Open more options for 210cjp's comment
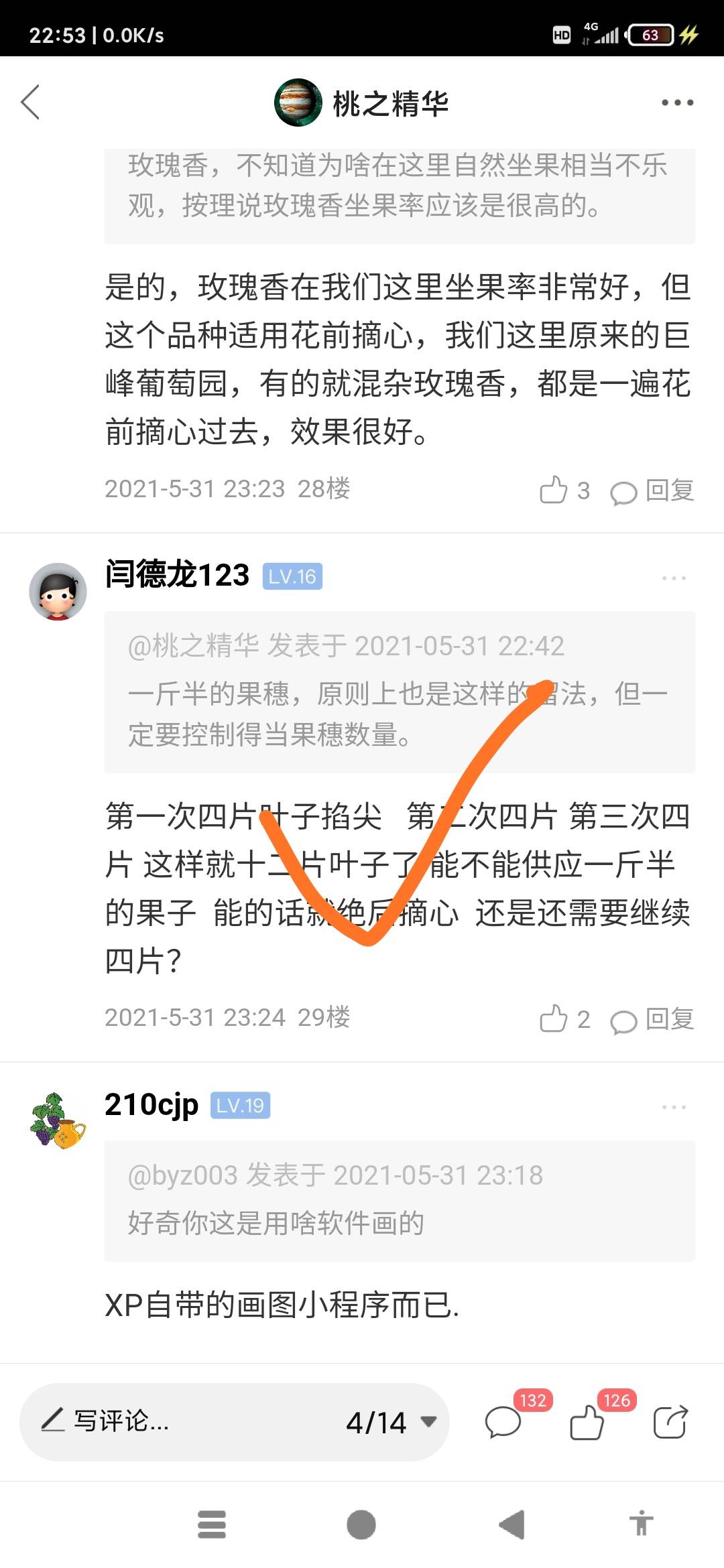Viewport: 724px width, 1568px height. click(x=674, y=1107)
